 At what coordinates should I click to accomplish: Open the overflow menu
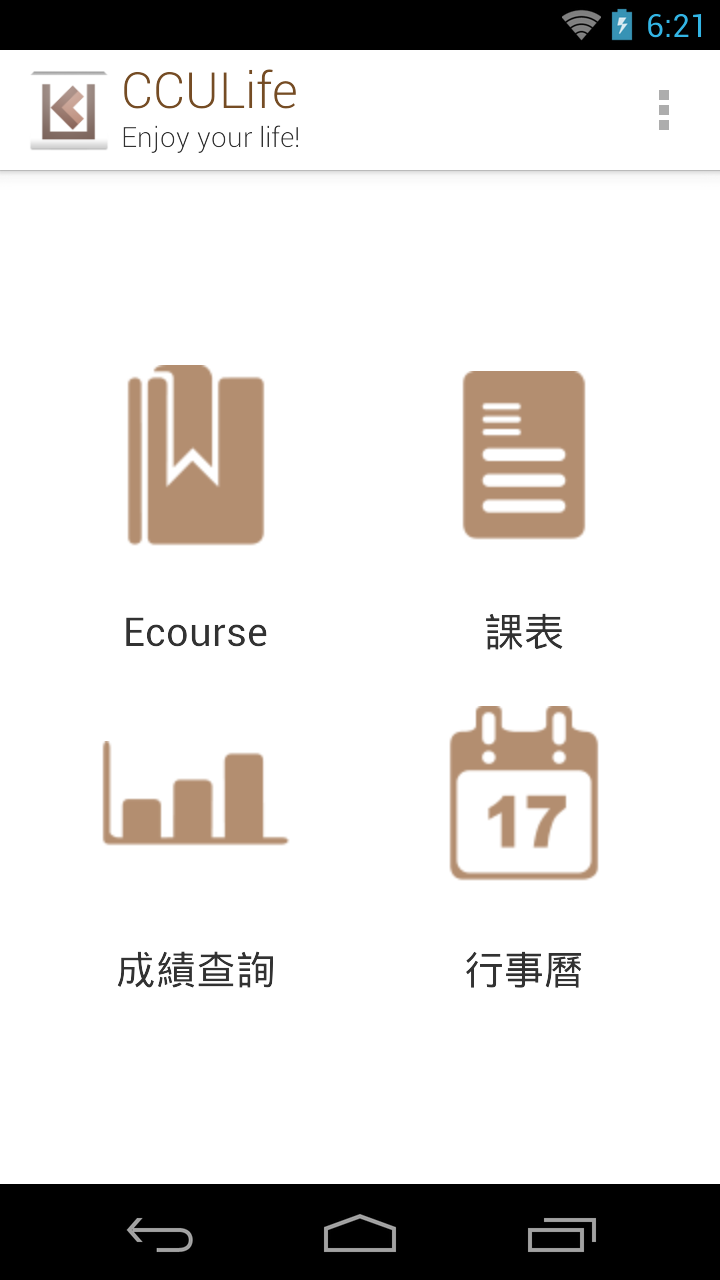coord(664,110)
